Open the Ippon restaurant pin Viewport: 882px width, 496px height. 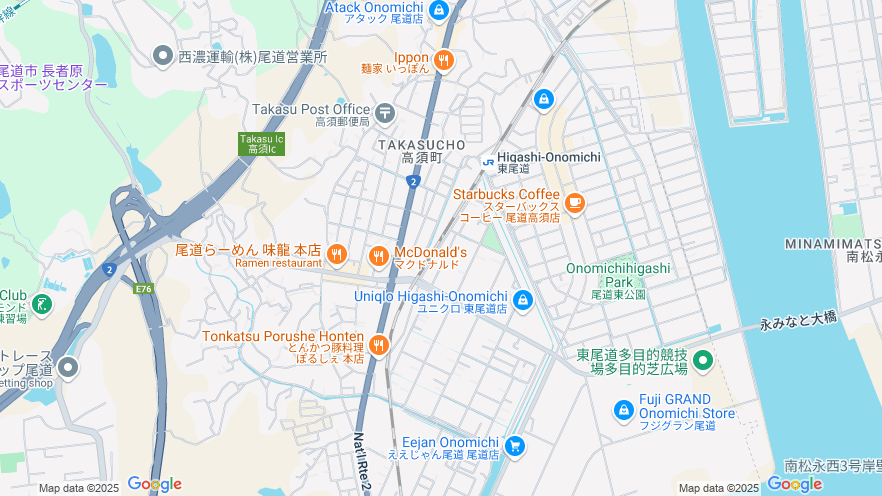coord(444,61)
